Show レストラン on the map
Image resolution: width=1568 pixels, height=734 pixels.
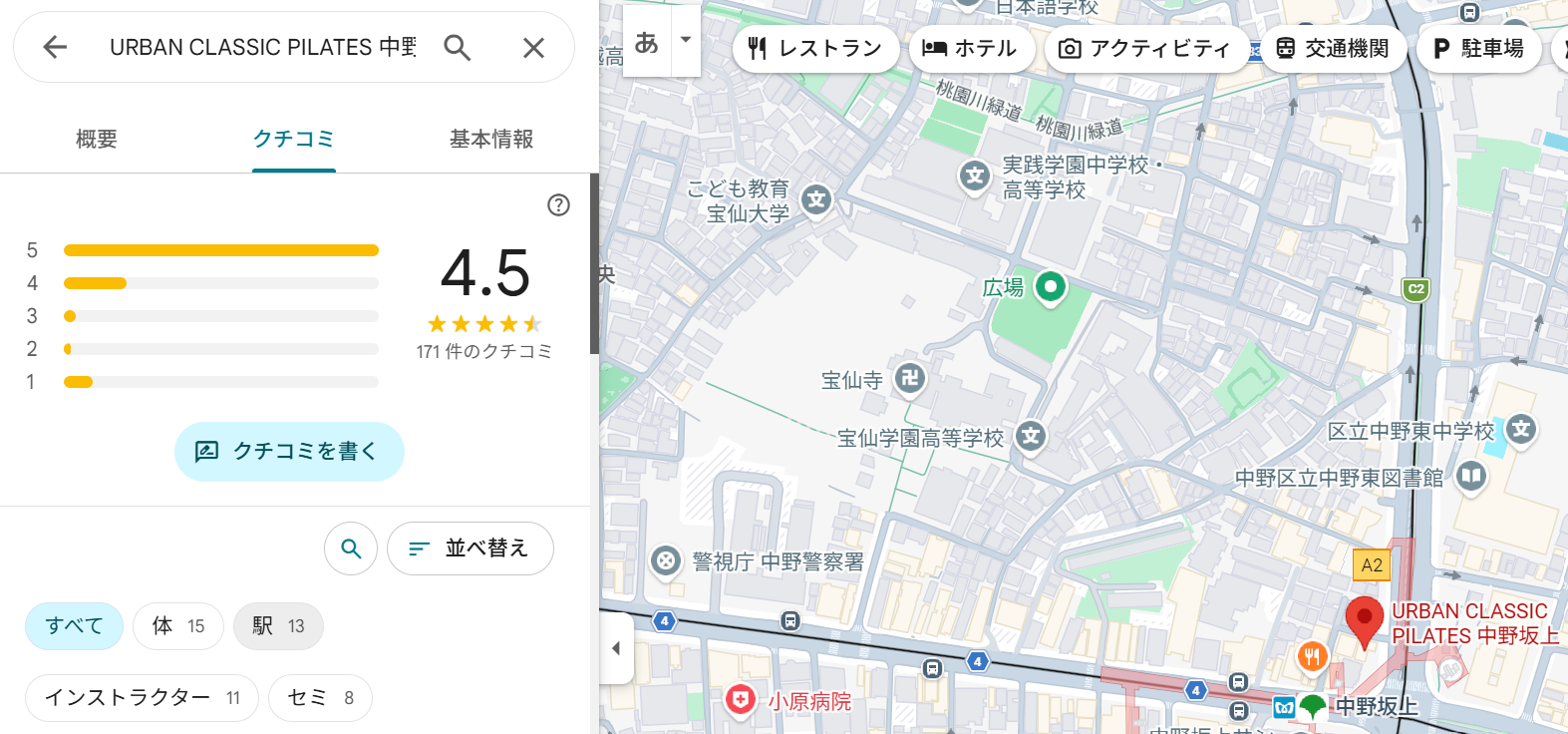pyautogui.click(x=815, y=48)
